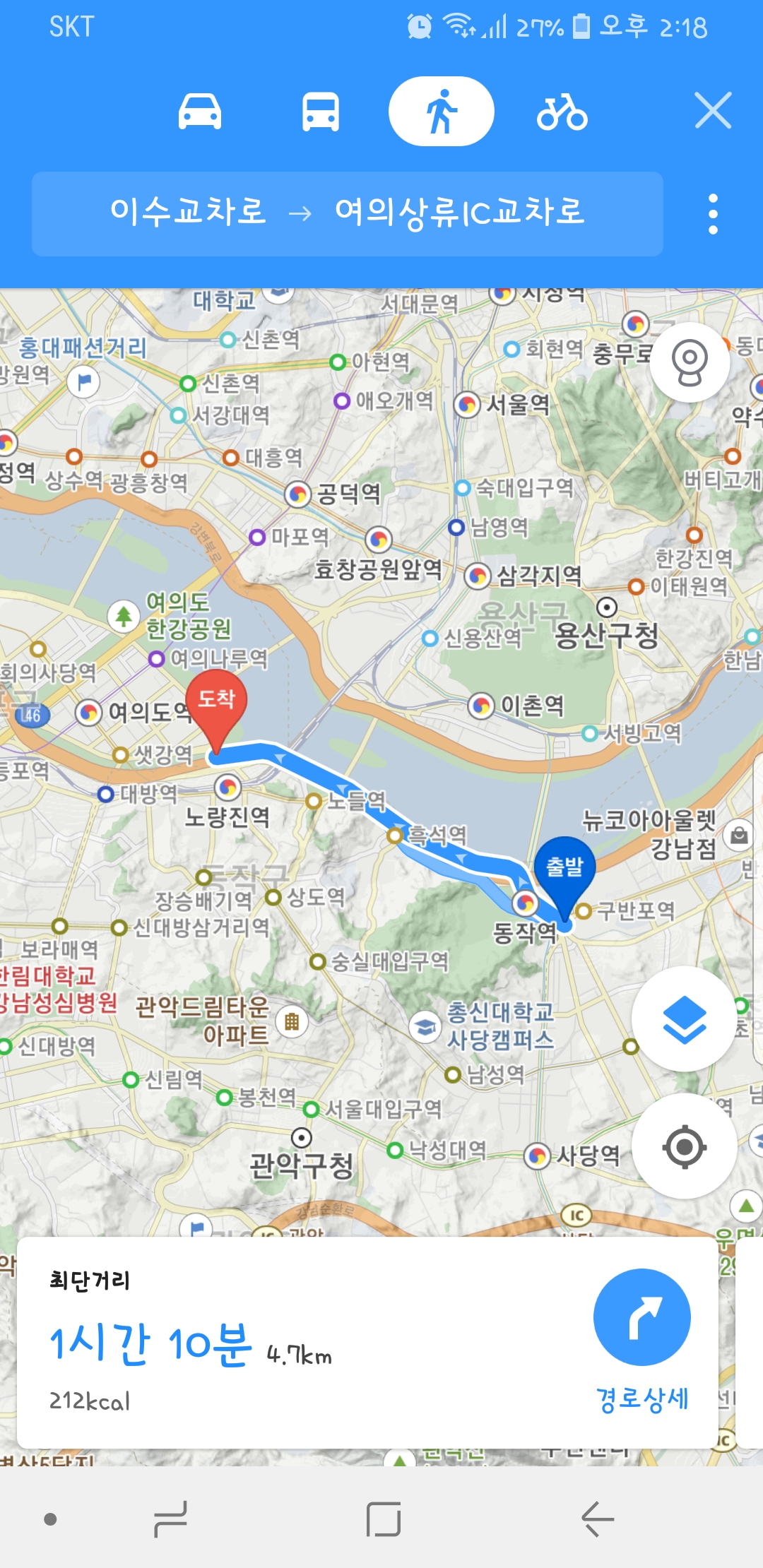The width and height of the screenshot is (763, 1568).
Task: Switch to bicycle route mode
Action: tap(562, 112)
